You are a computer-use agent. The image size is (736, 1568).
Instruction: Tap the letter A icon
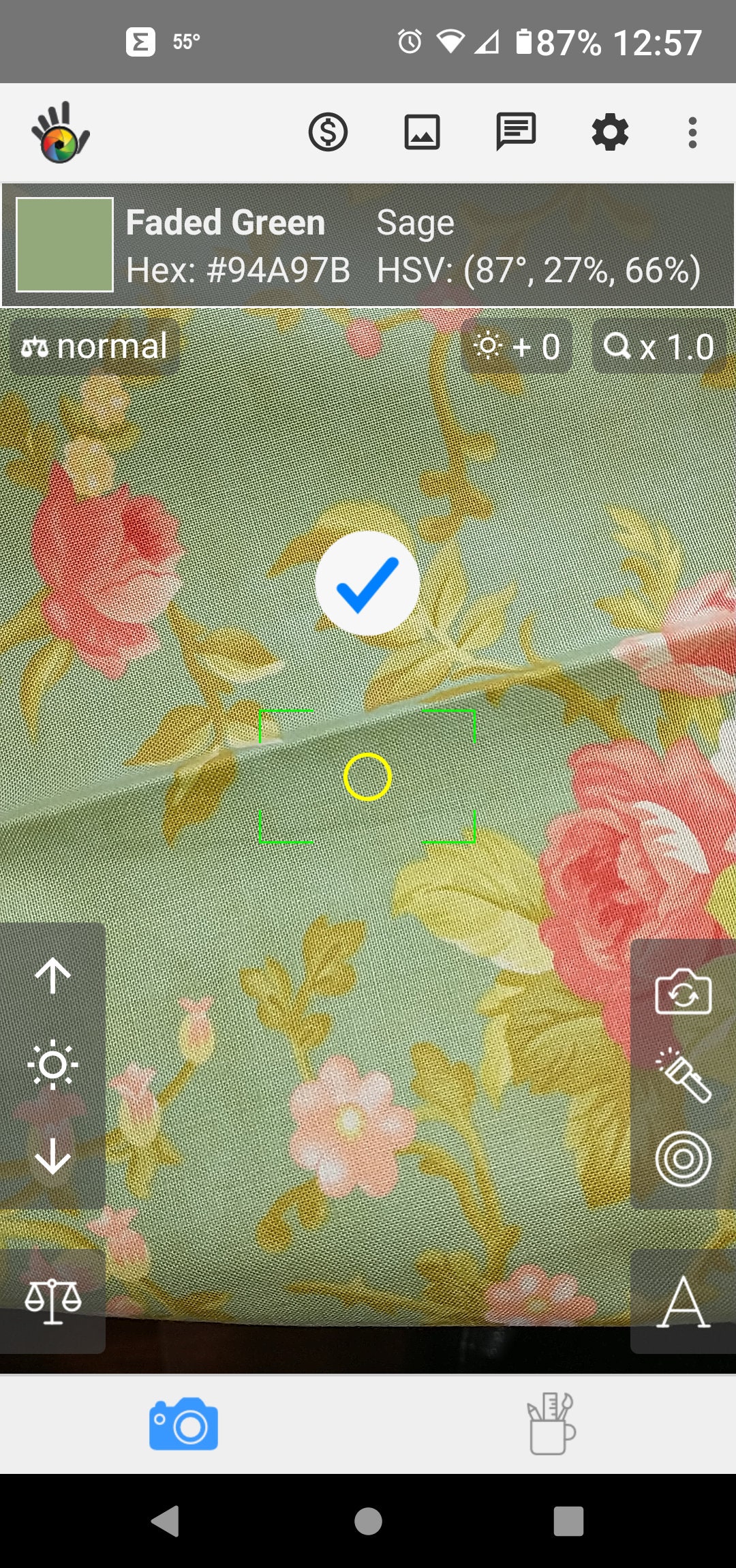pos(683,1302)
